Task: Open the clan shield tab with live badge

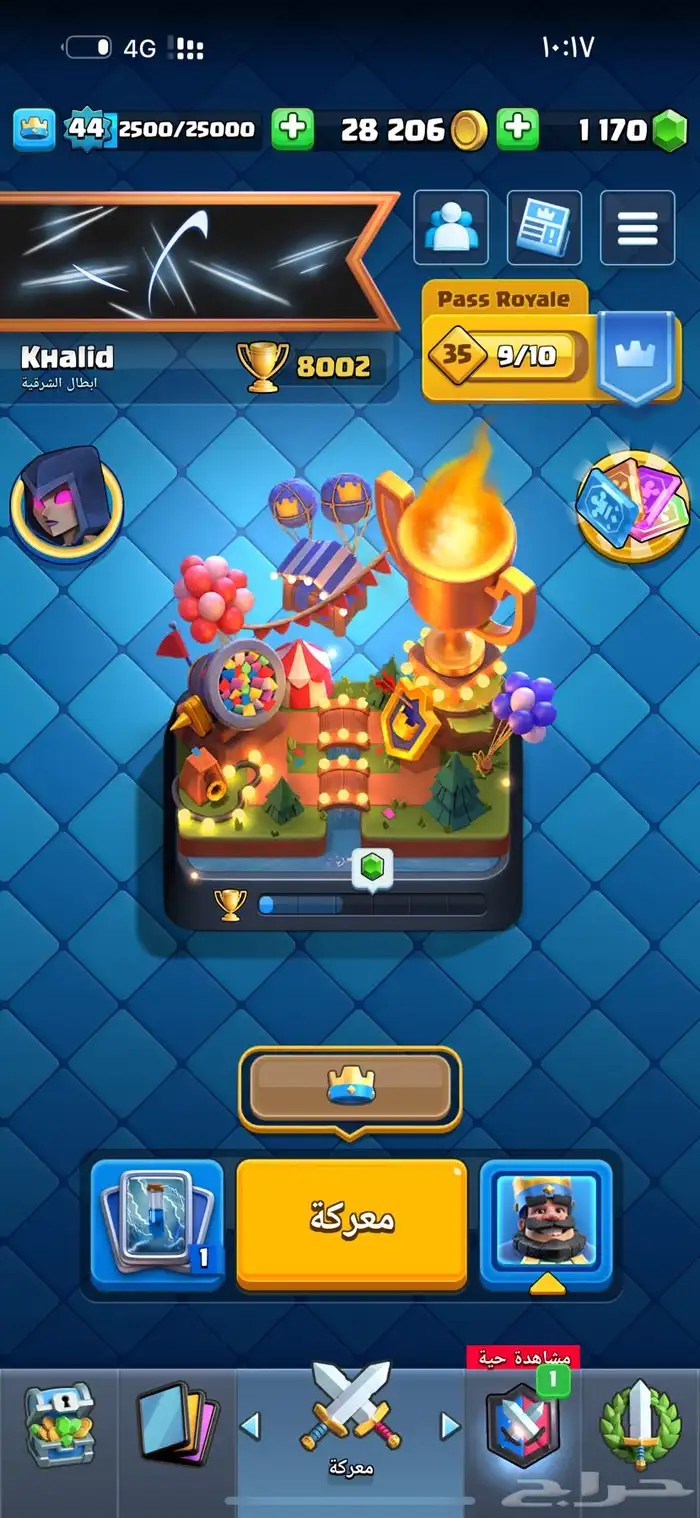Action: coord(521,1425)
